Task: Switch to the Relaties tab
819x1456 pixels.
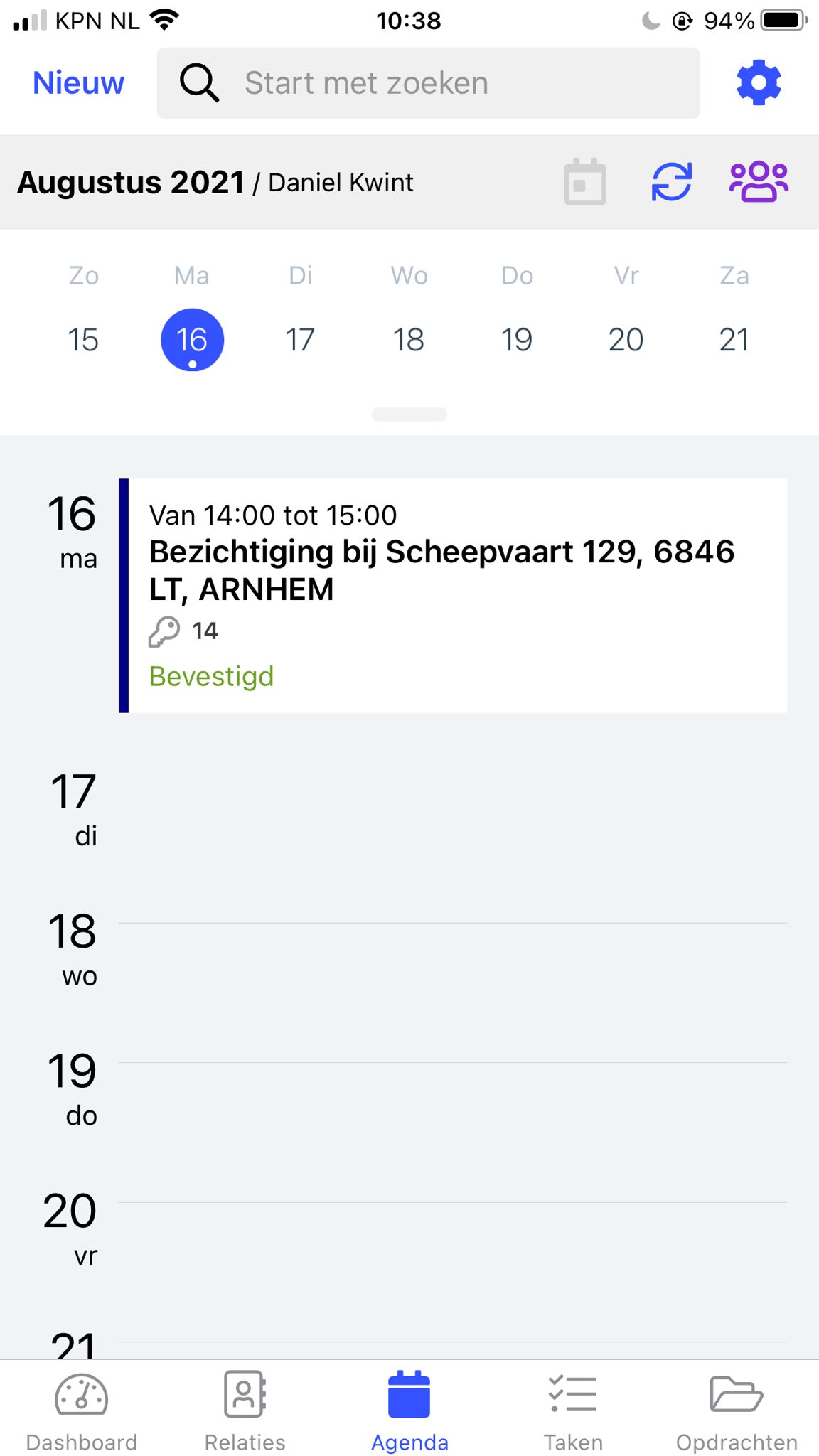Action: (245, 1411)
